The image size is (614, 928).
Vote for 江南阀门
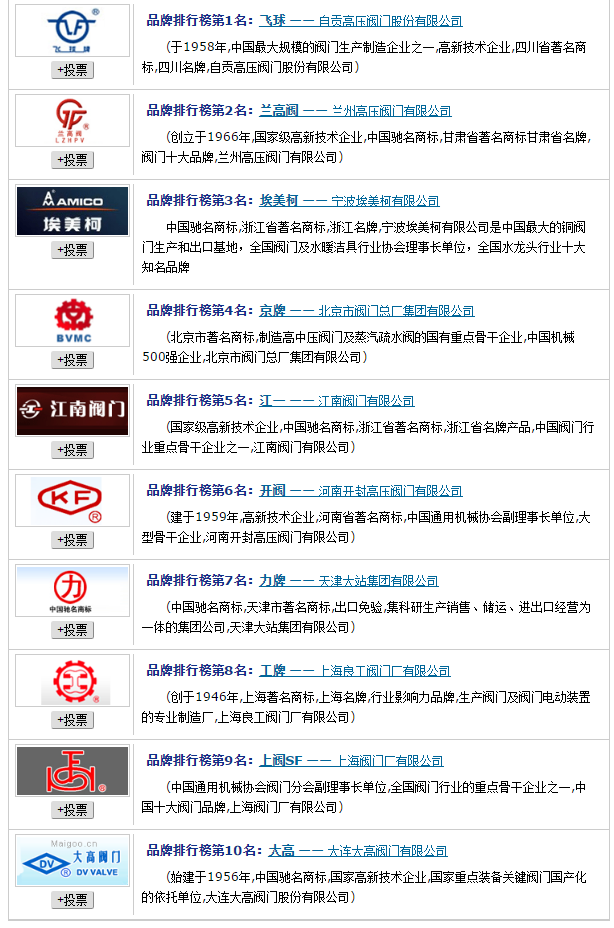(x=72, y=450)
